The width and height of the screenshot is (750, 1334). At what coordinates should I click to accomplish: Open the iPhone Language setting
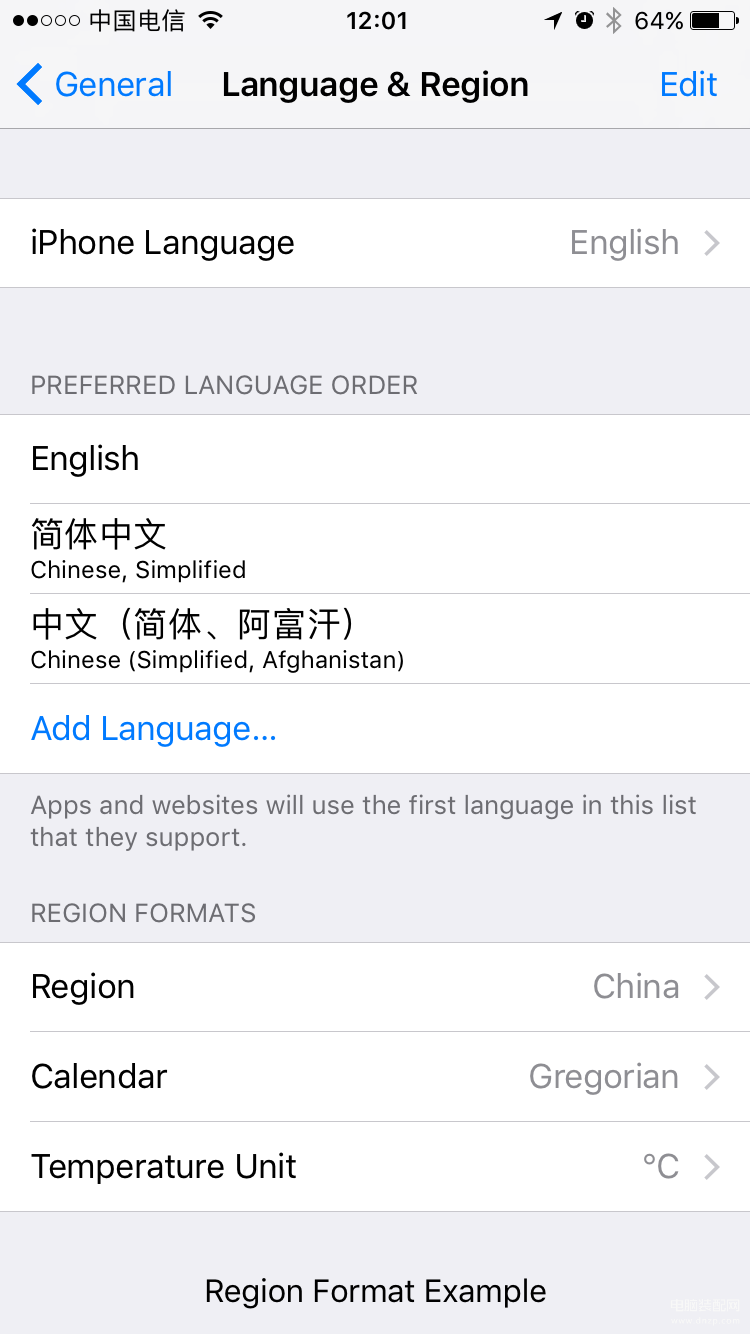click(375, 243)
